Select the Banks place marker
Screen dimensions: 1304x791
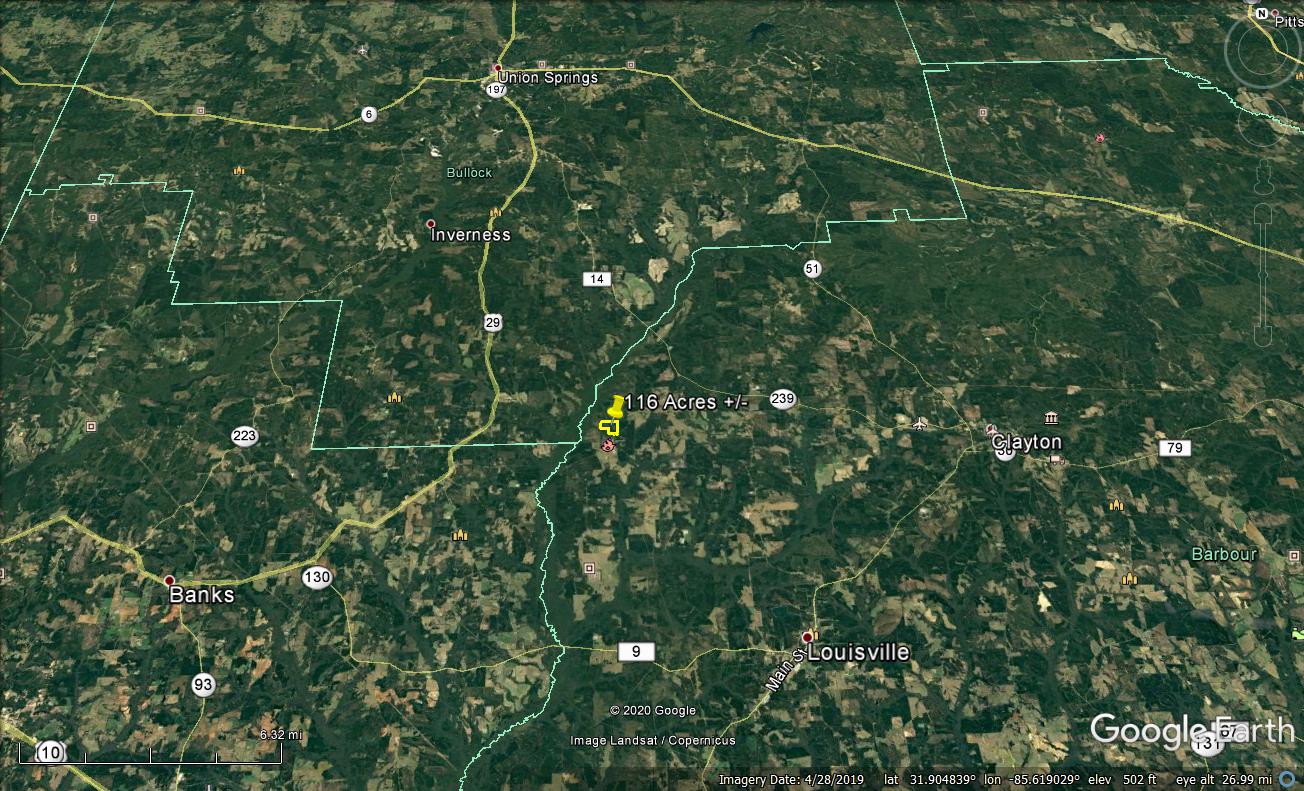point(169,580)
